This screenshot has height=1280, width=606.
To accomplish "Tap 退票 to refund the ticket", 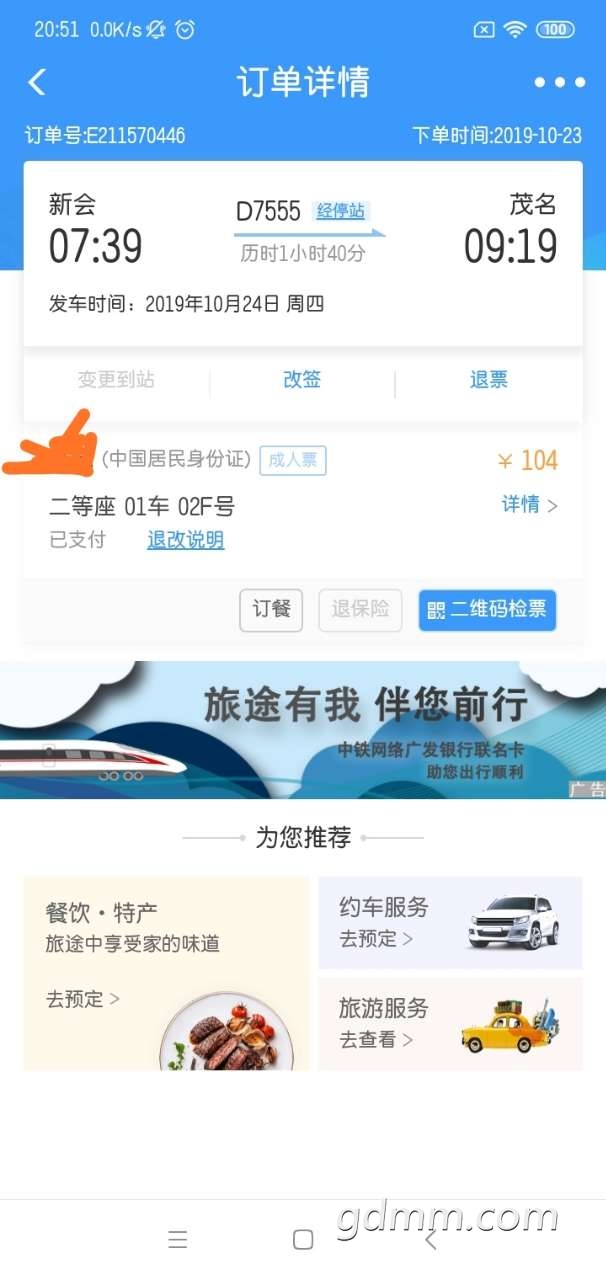I will point(489,380).
